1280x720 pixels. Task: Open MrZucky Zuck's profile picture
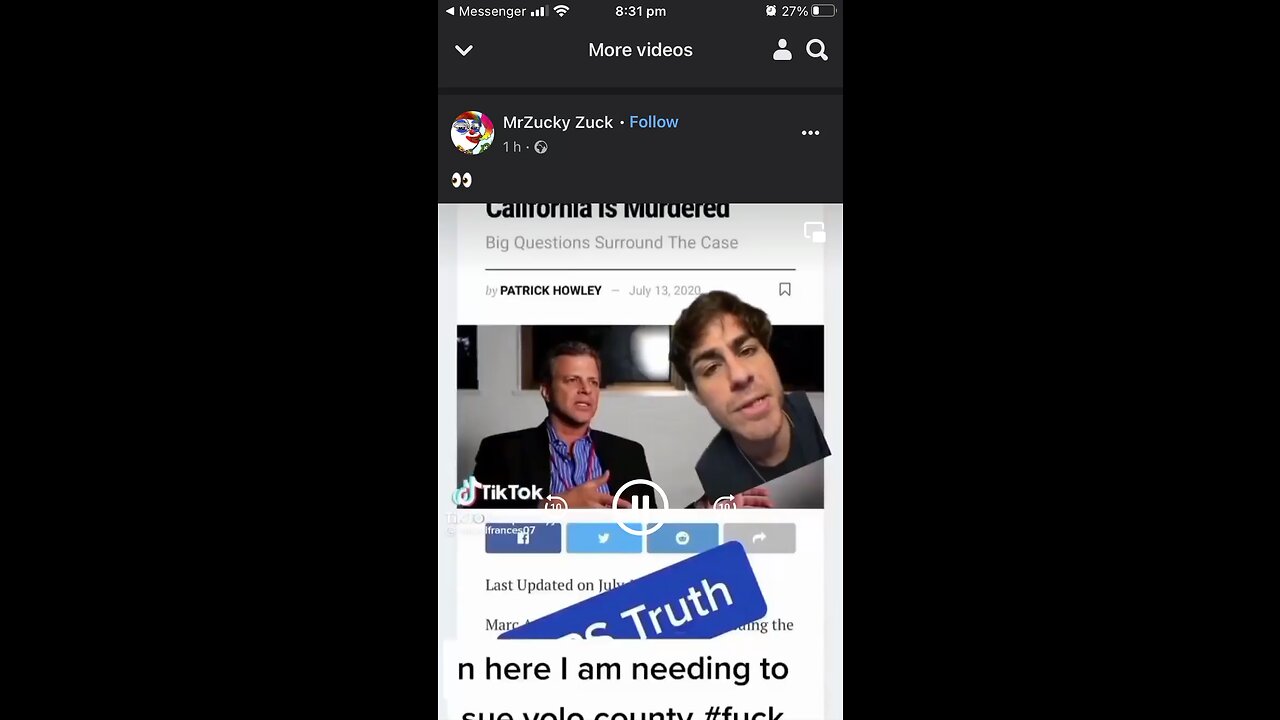coord(472,133)
